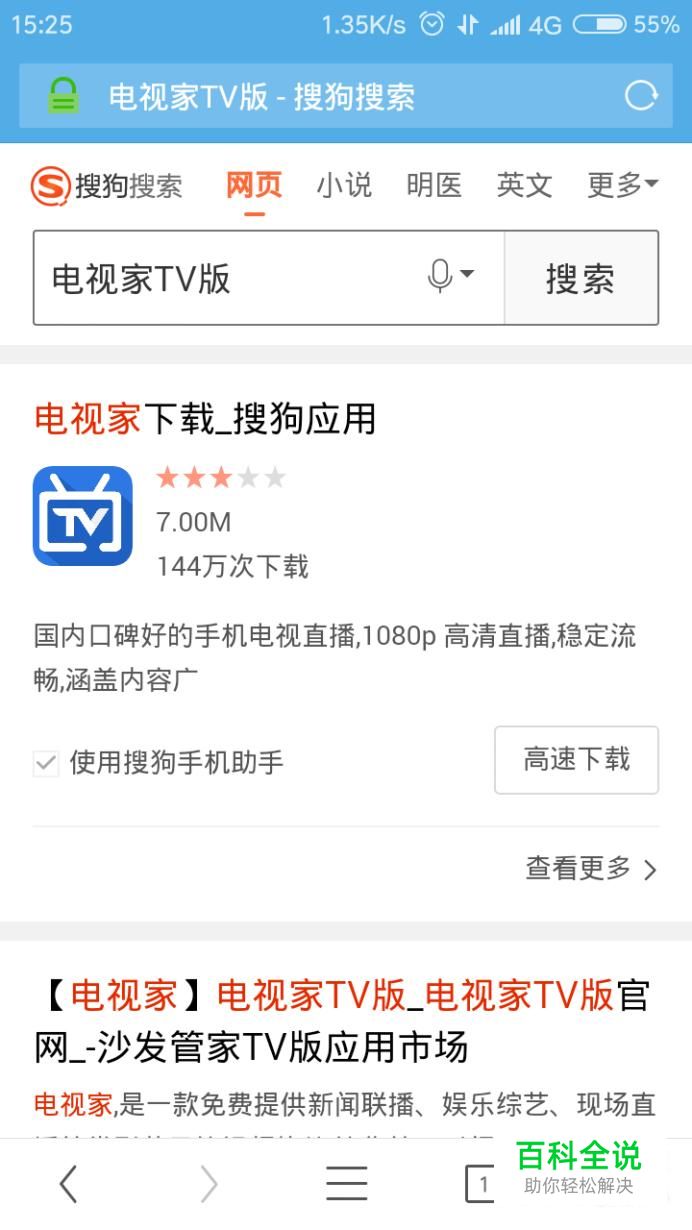Expand the 更多 dropdown
The height and width of the screenshot is (1230, 692).
click(x=622, y=185)
